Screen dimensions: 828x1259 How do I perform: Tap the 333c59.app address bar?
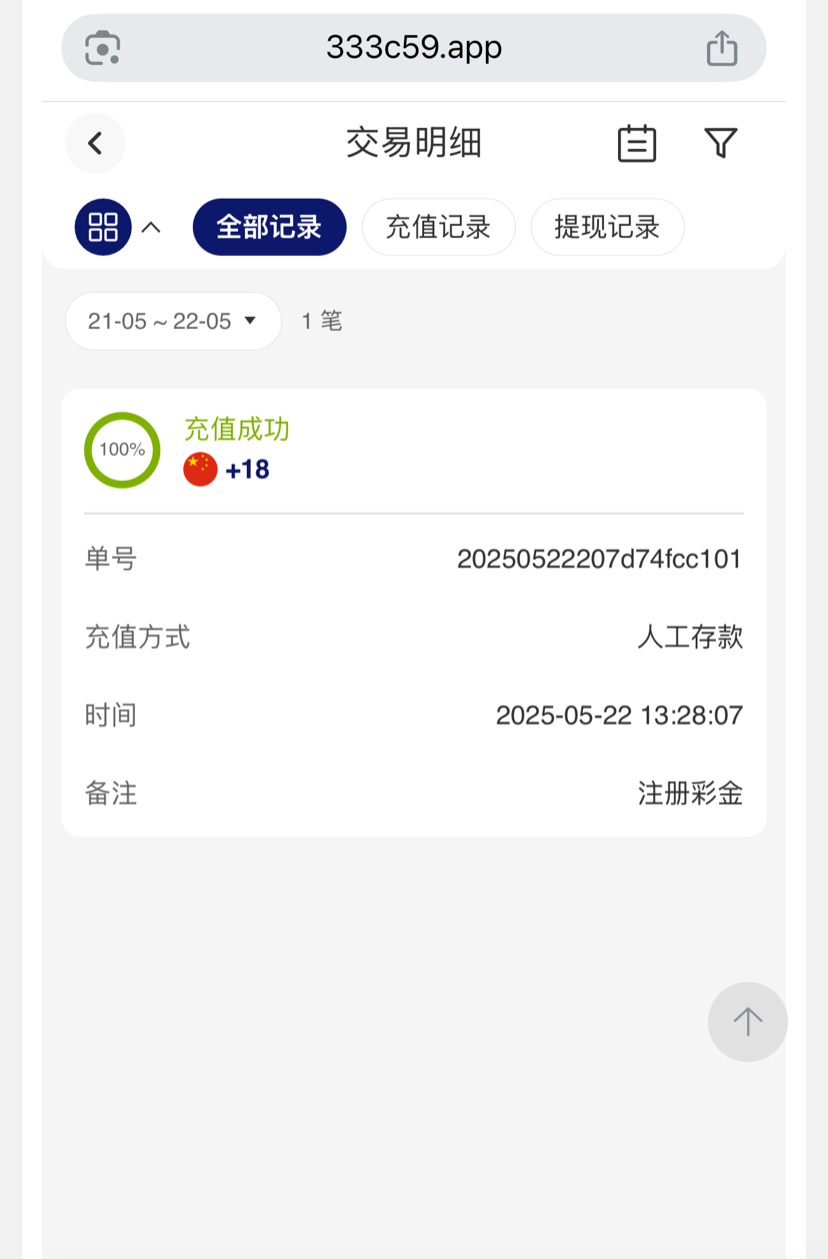pyautogui.click(x=413, y=48)
